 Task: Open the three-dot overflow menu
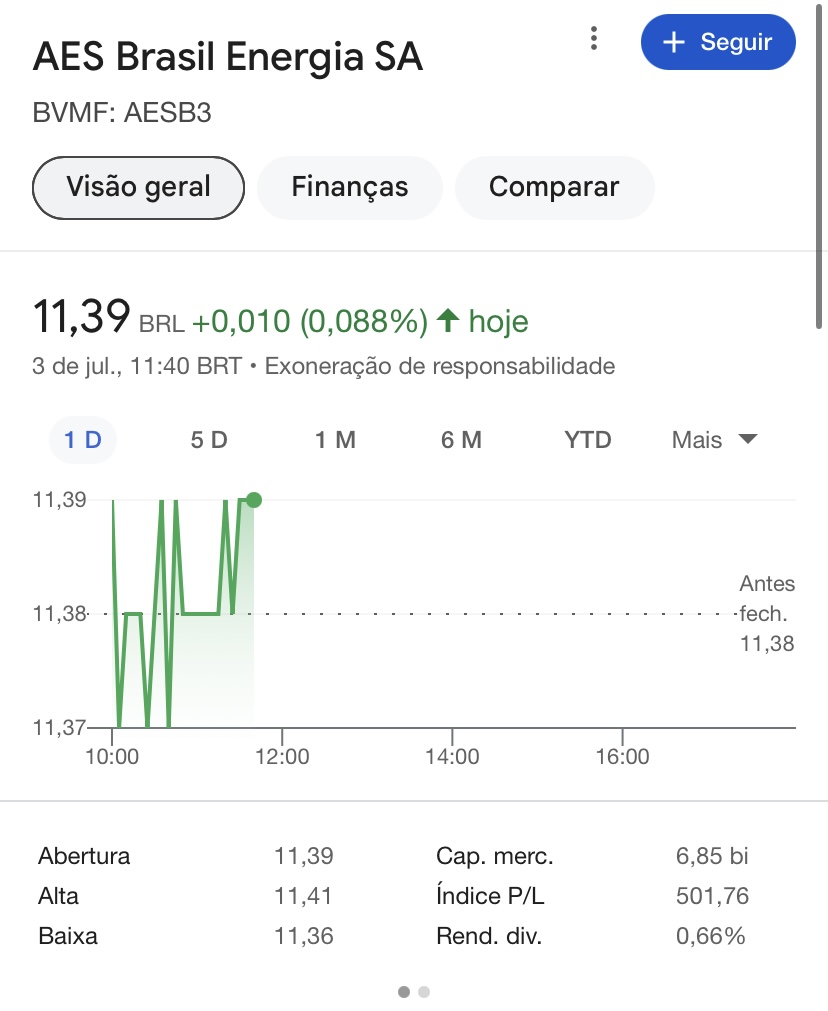point(594,40)
